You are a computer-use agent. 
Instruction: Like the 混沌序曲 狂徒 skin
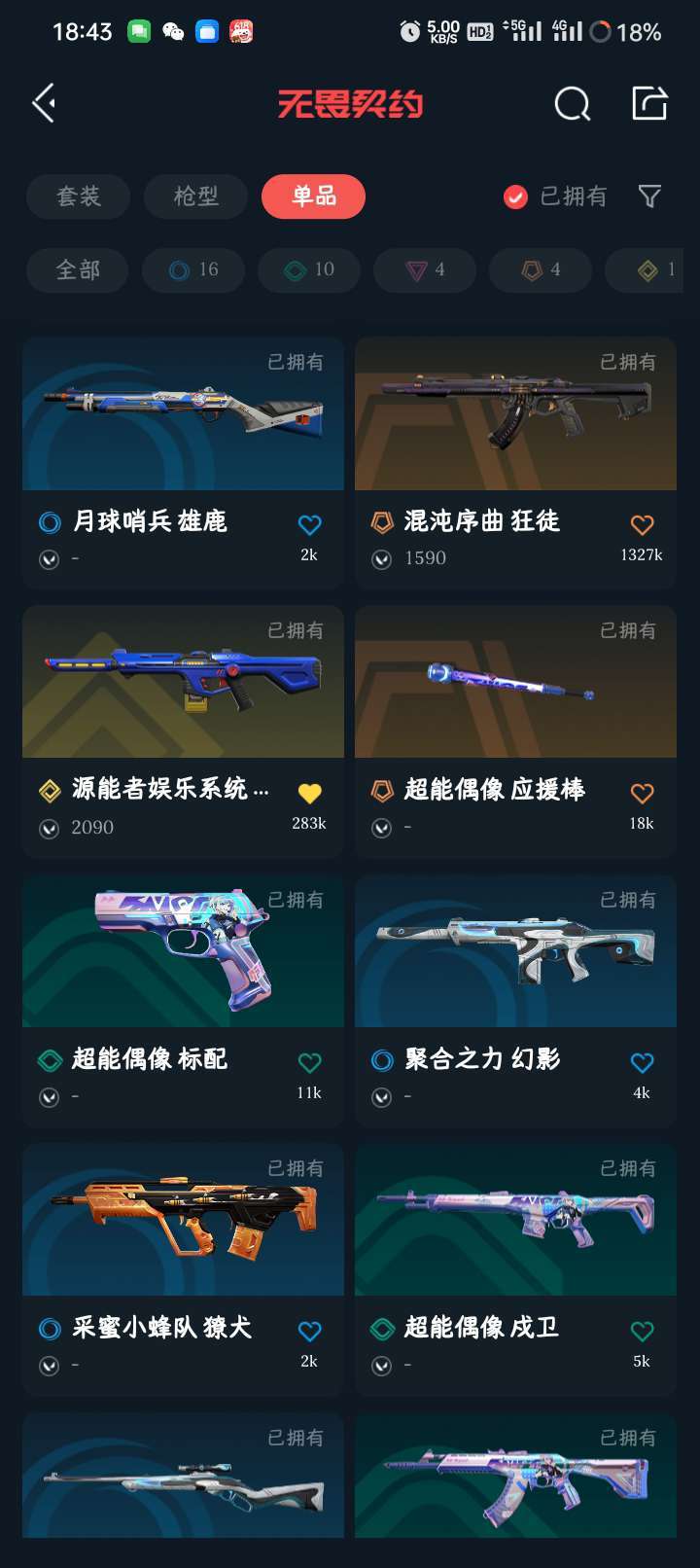click(x=642, y=525)
